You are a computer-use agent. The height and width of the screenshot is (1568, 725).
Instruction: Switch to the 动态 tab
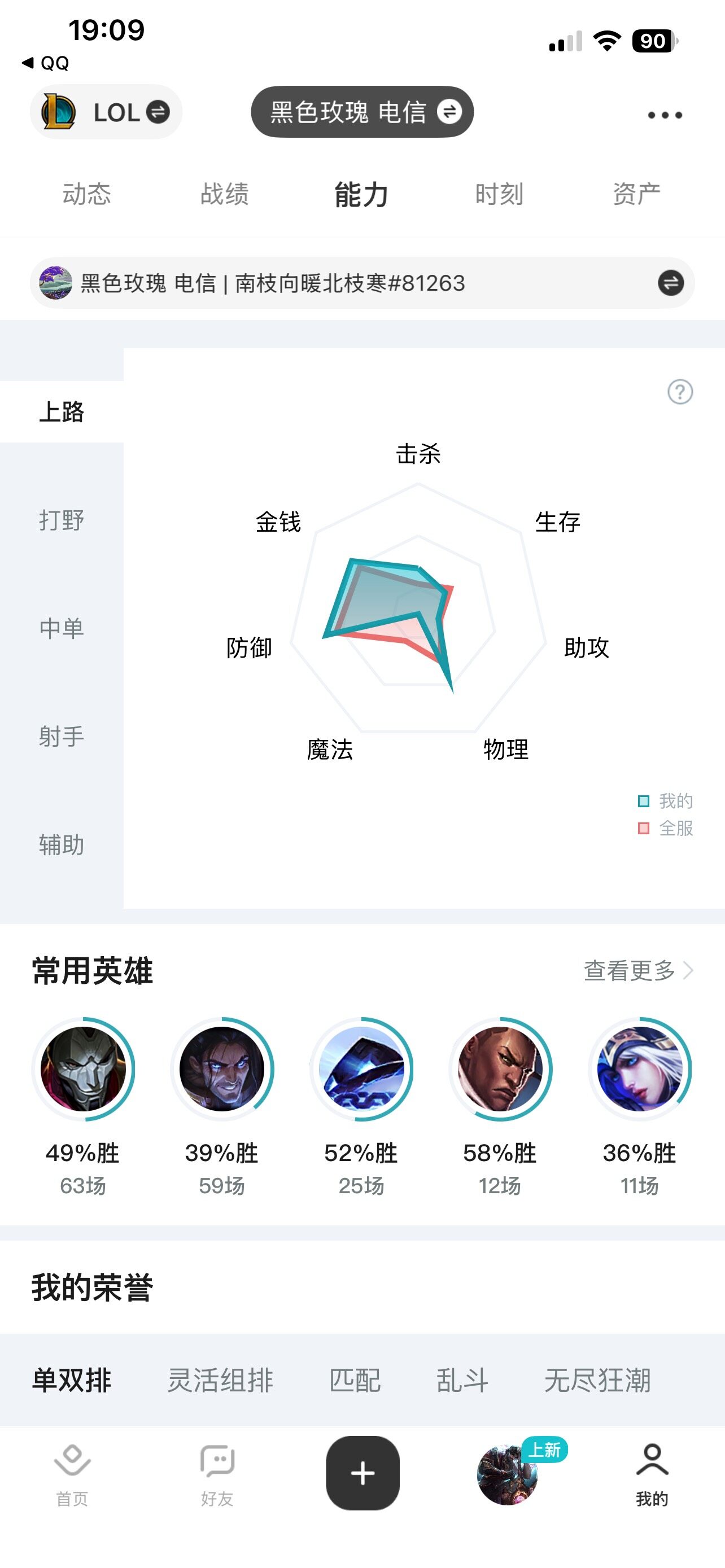point(87,194)
